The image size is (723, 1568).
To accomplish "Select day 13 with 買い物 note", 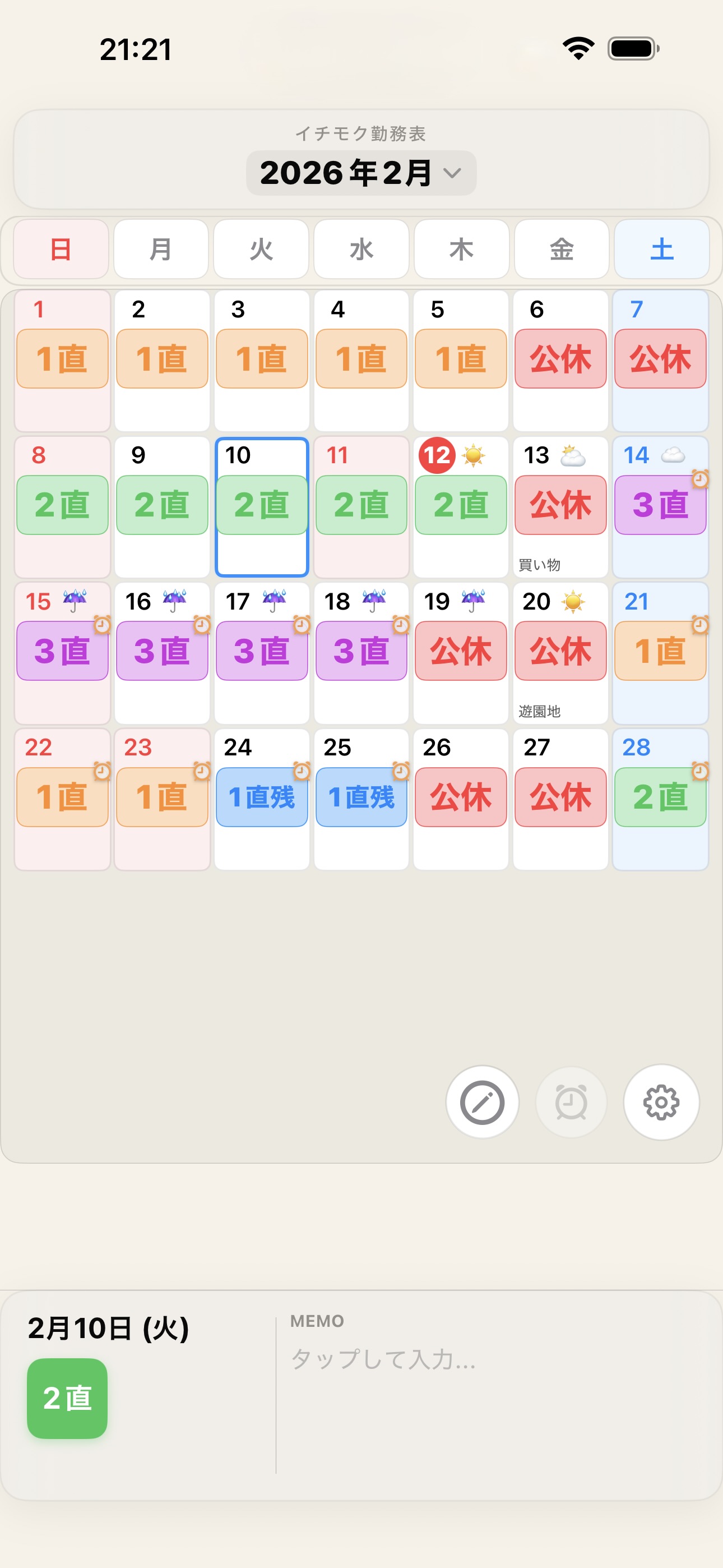I will click(560, 506).
